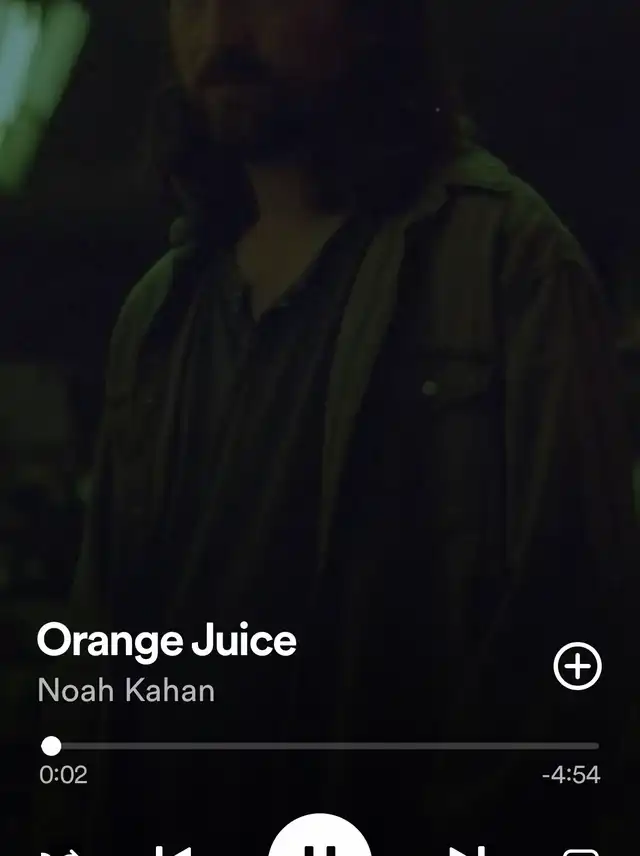Viewport: 640px width, 856px height.
Task: Tap the song progress slider
Action: (320, 745)
